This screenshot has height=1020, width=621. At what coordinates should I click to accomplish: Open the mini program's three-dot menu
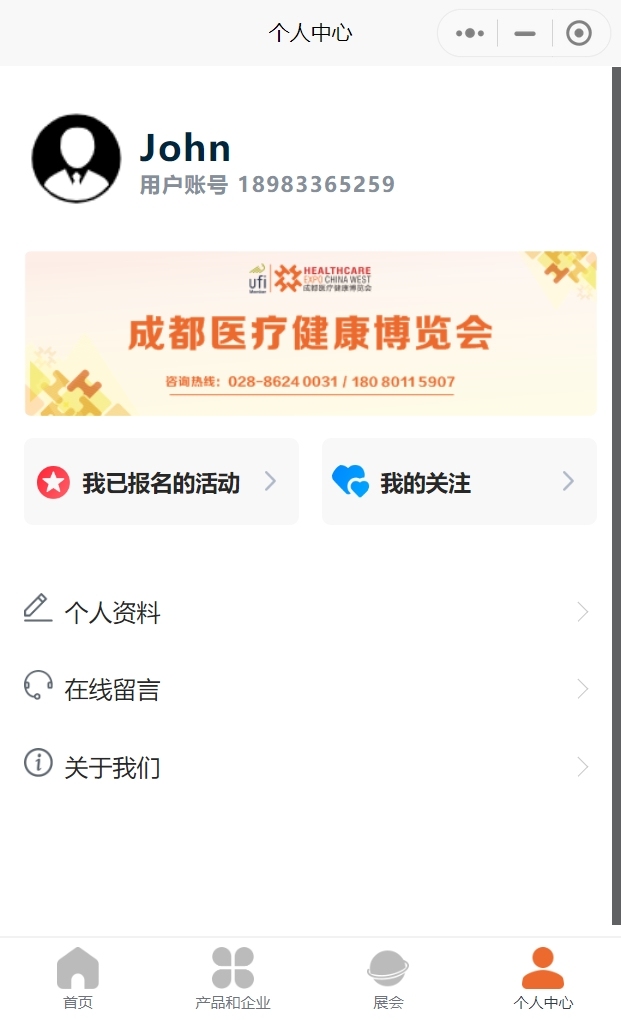tap(469, 33)
